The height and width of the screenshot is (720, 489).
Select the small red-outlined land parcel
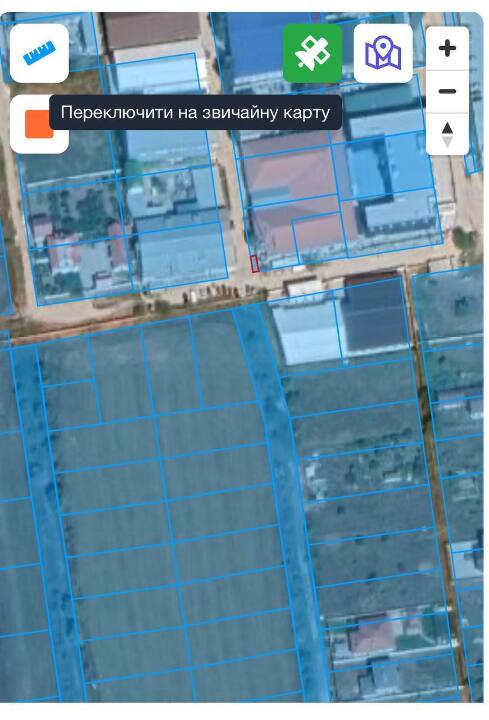[255, 264]
